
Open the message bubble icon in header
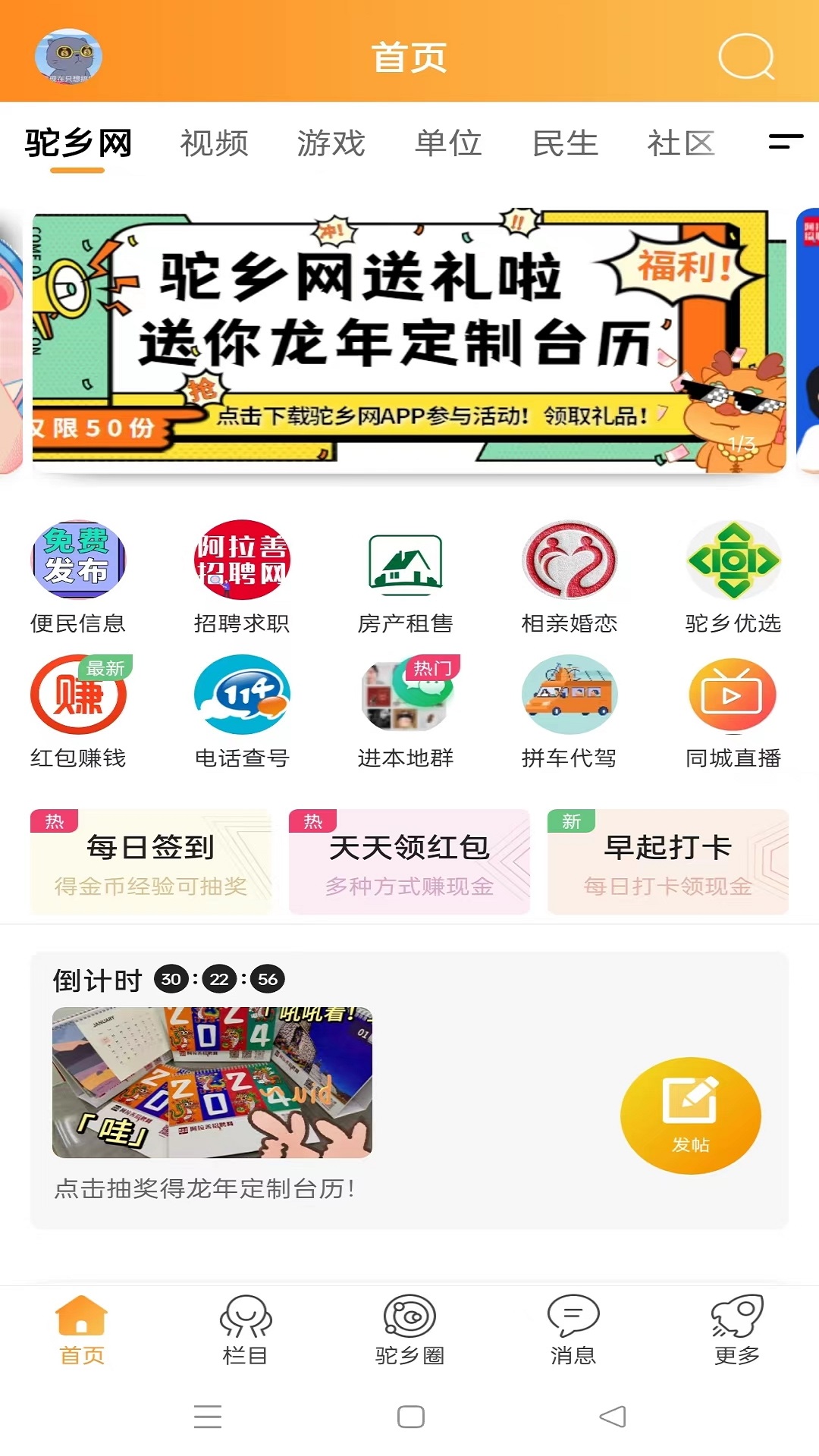pos(746,57)
